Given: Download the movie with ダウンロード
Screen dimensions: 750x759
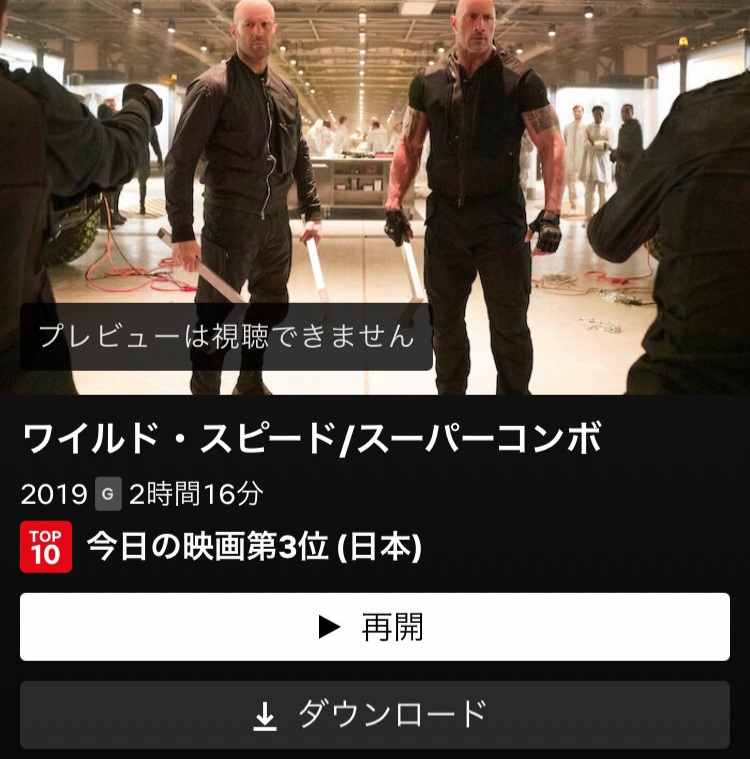Looking at the screenshot, I should click(x=374, y=714).
